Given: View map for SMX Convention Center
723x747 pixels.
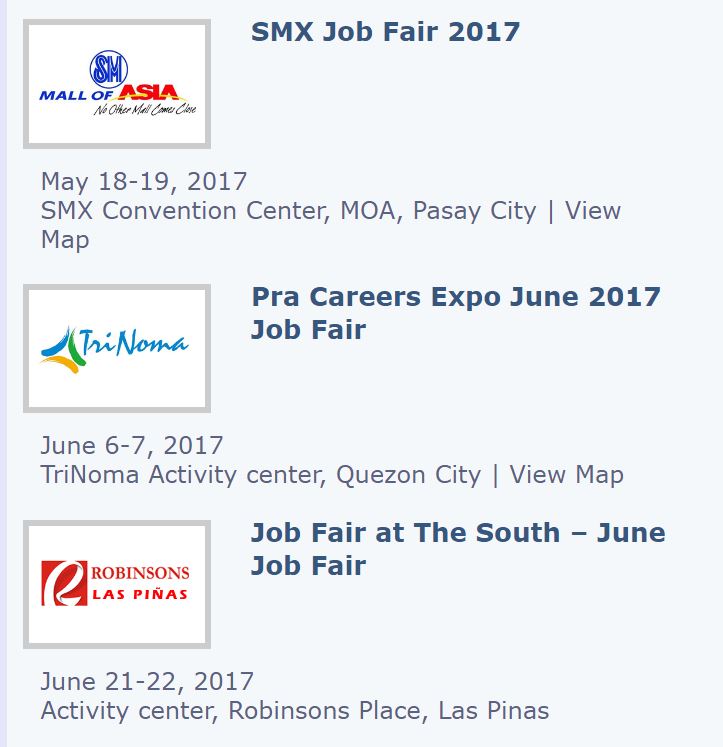Looking at the screenshot, I should click(592, 211).
